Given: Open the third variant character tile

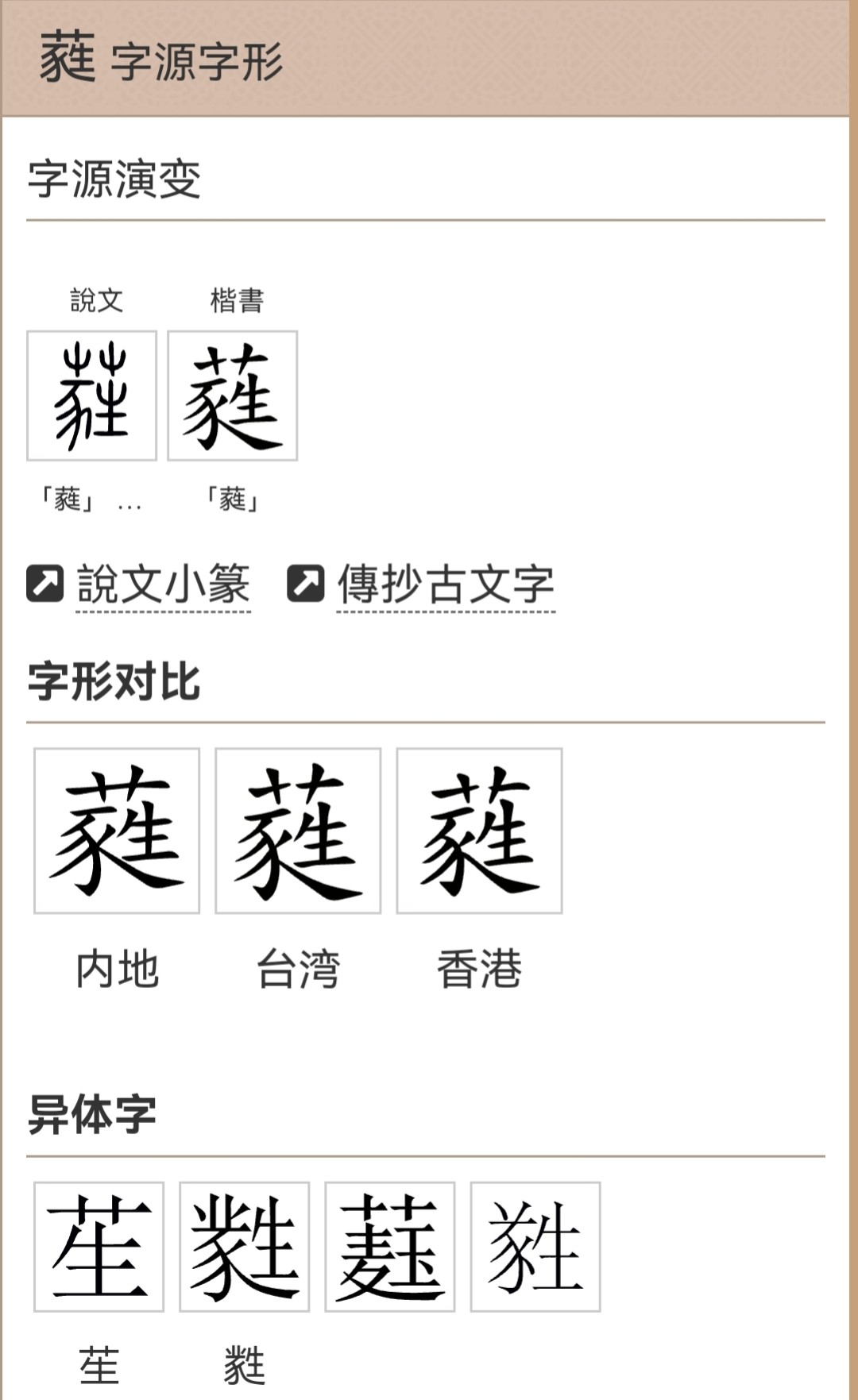Looking at the screenshot, I should (390, 1246).
